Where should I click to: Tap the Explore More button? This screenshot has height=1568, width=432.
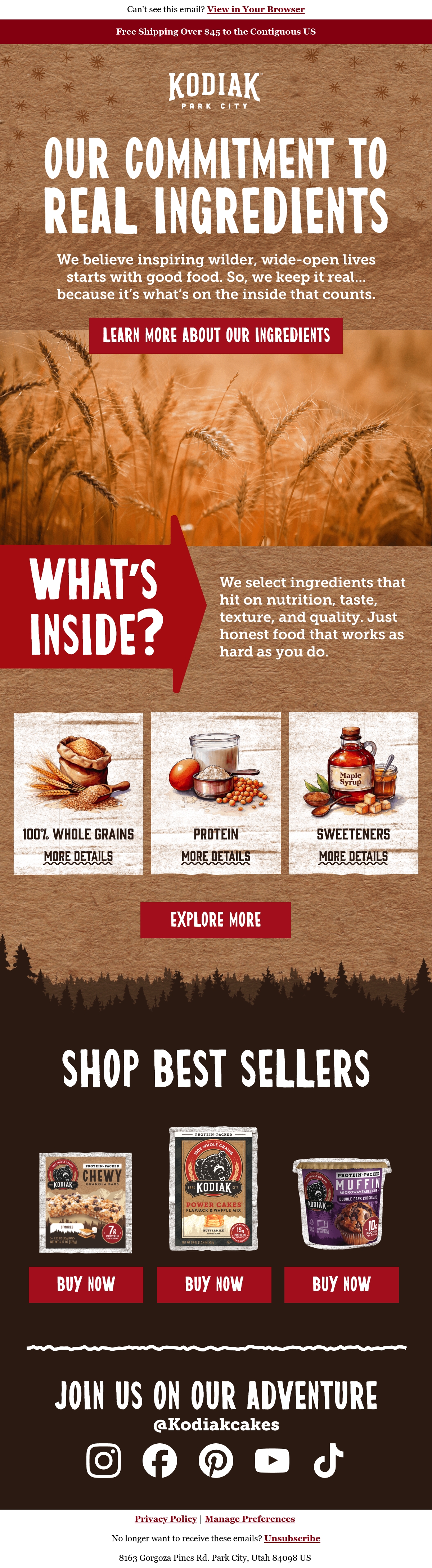[x=215, y=920]
